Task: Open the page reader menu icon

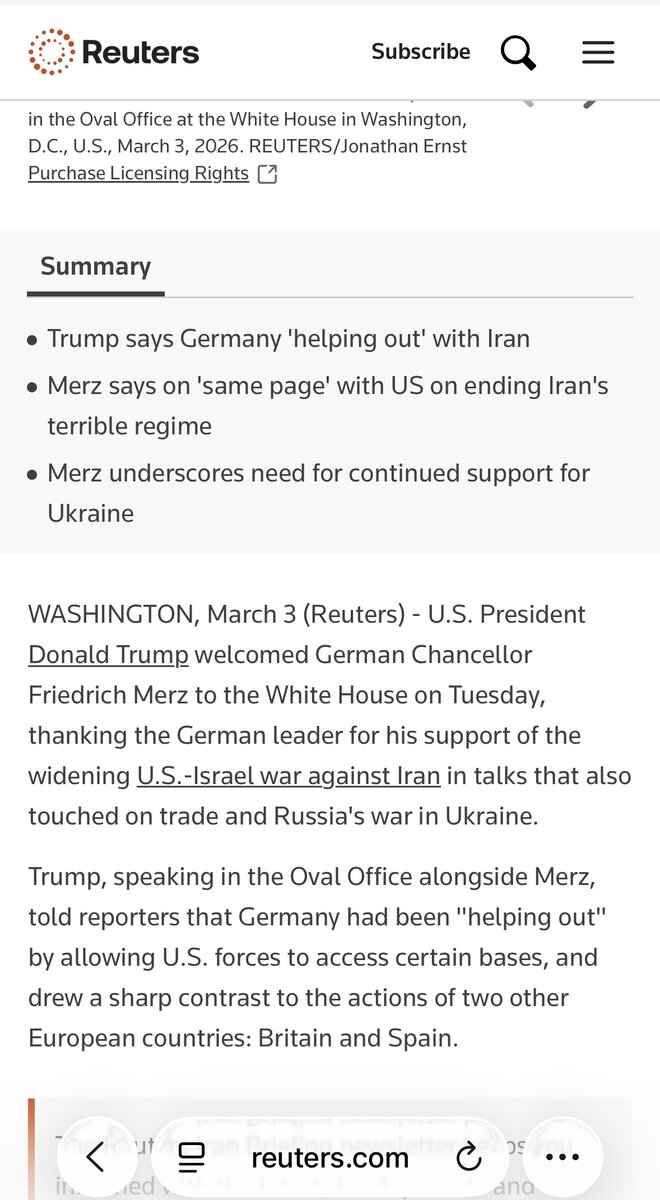Action: click(x=191, y=1158)
